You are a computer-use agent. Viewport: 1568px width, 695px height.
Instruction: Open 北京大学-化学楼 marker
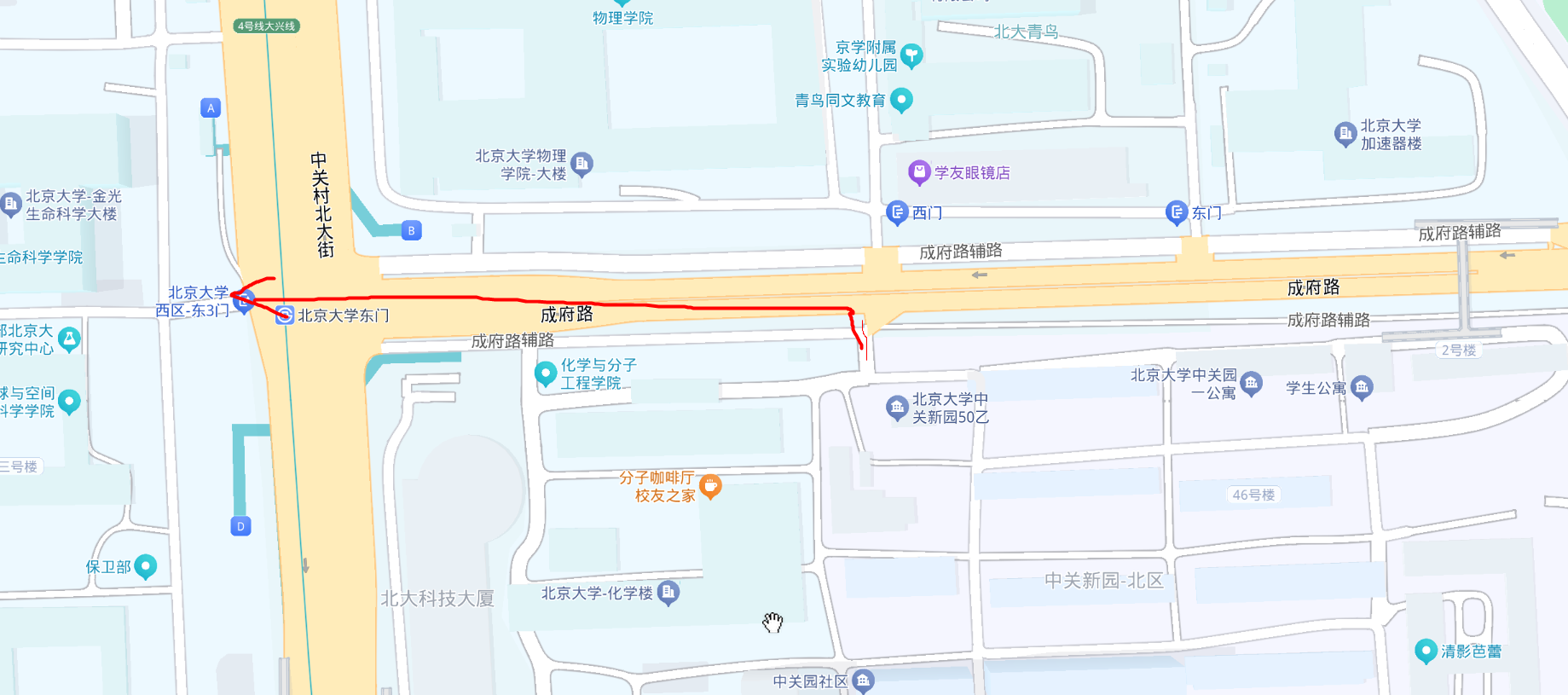[x=668, y=592]
